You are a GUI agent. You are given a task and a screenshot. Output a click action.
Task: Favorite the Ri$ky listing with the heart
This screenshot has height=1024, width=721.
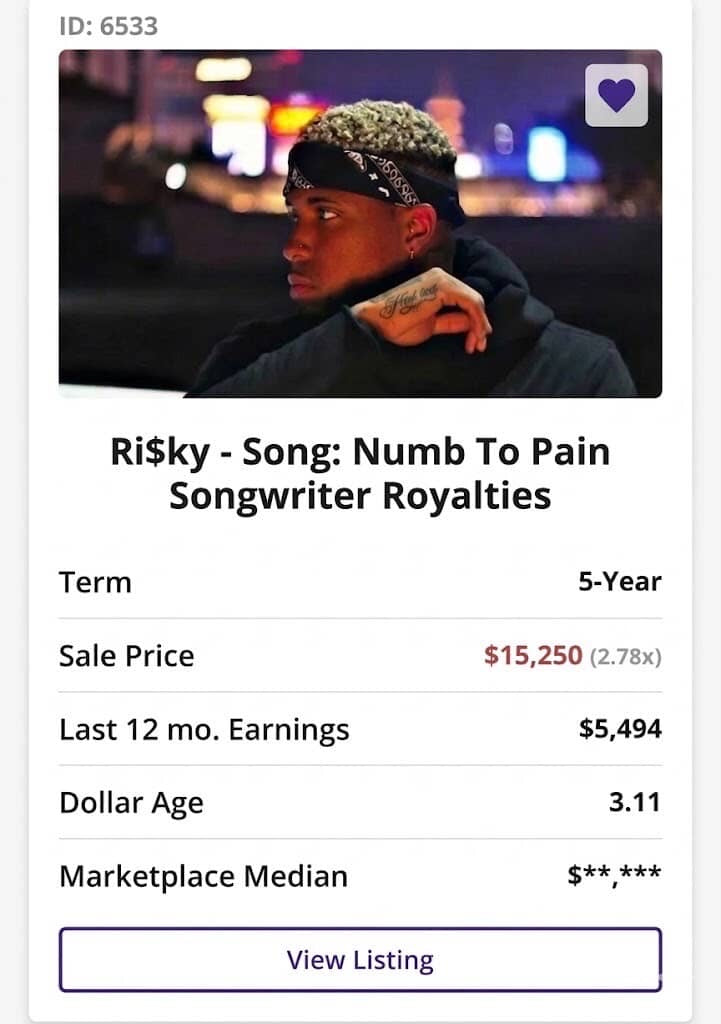[616, 95]
